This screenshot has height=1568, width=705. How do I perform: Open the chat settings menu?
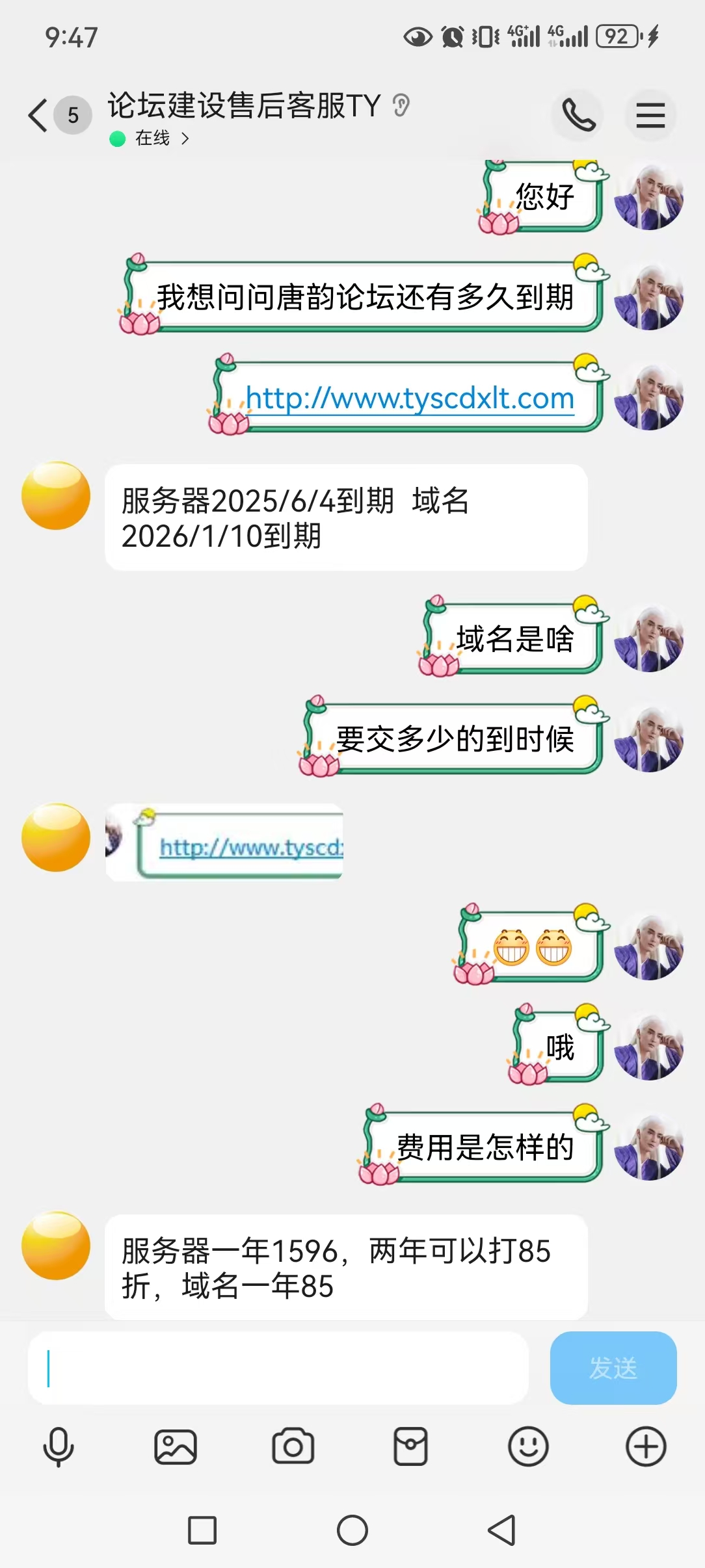(650, 116)
